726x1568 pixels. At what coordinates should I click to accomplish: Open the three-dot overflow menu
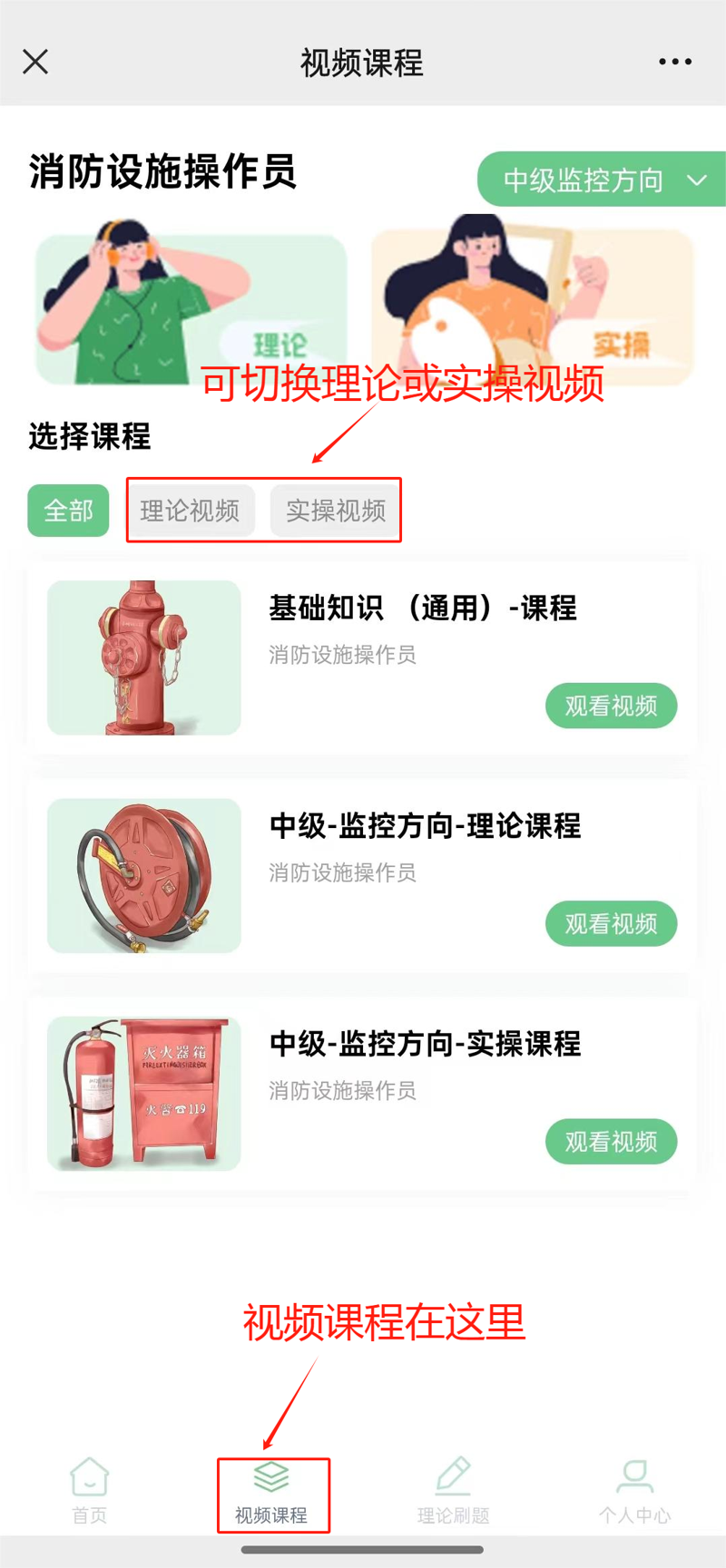point(674,62)
